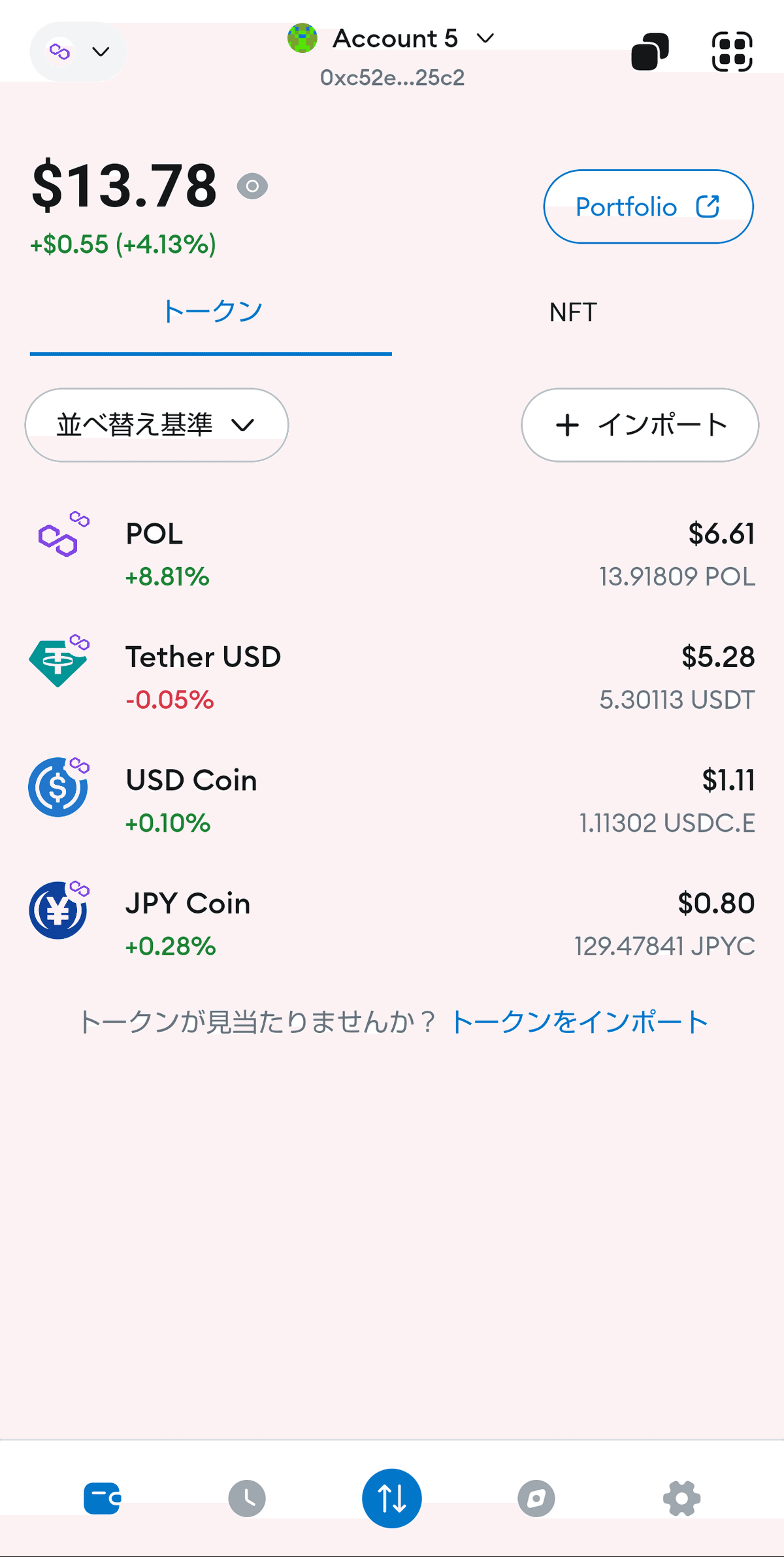
Task: Tap the swap arrows action button
Action: 392,1498
